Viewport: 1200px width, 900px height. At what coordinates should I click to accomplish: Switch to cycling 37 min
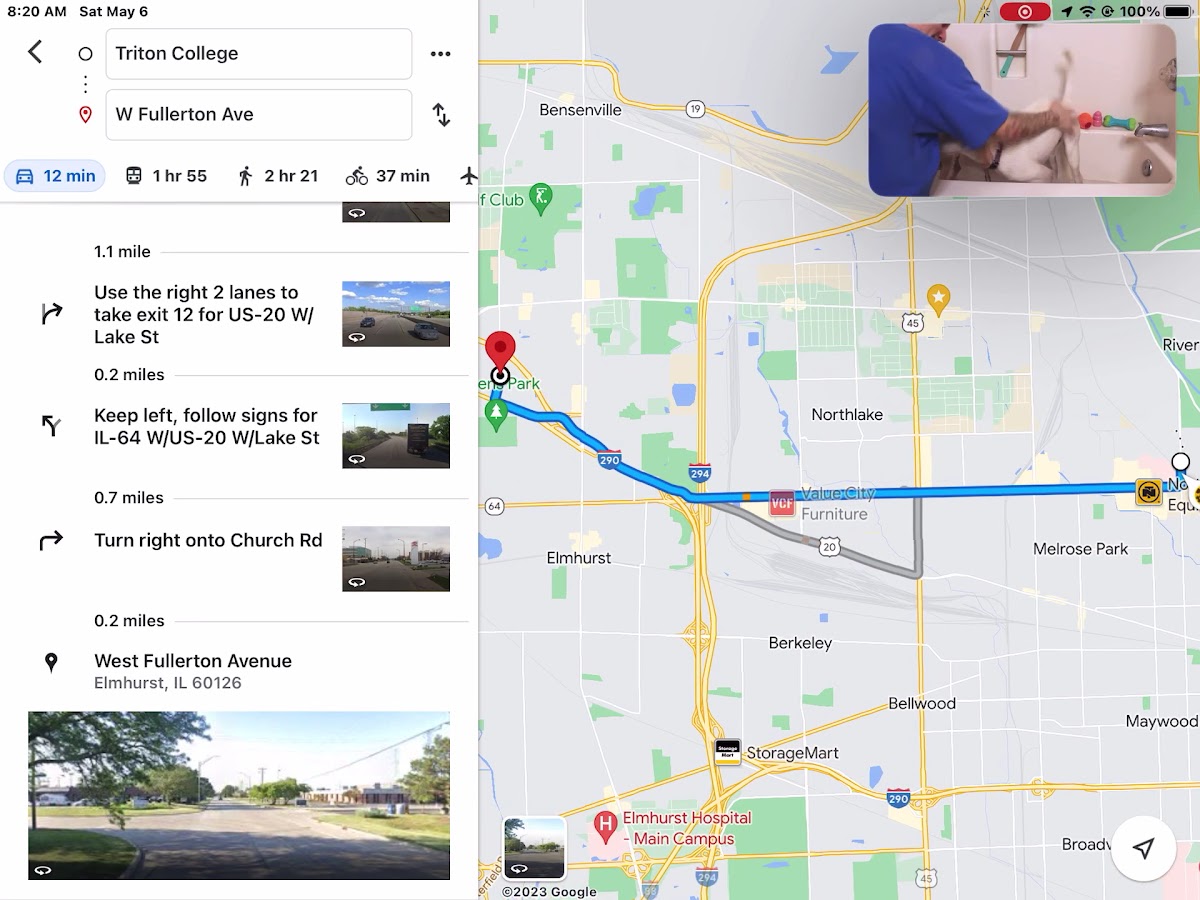[388, 176]
